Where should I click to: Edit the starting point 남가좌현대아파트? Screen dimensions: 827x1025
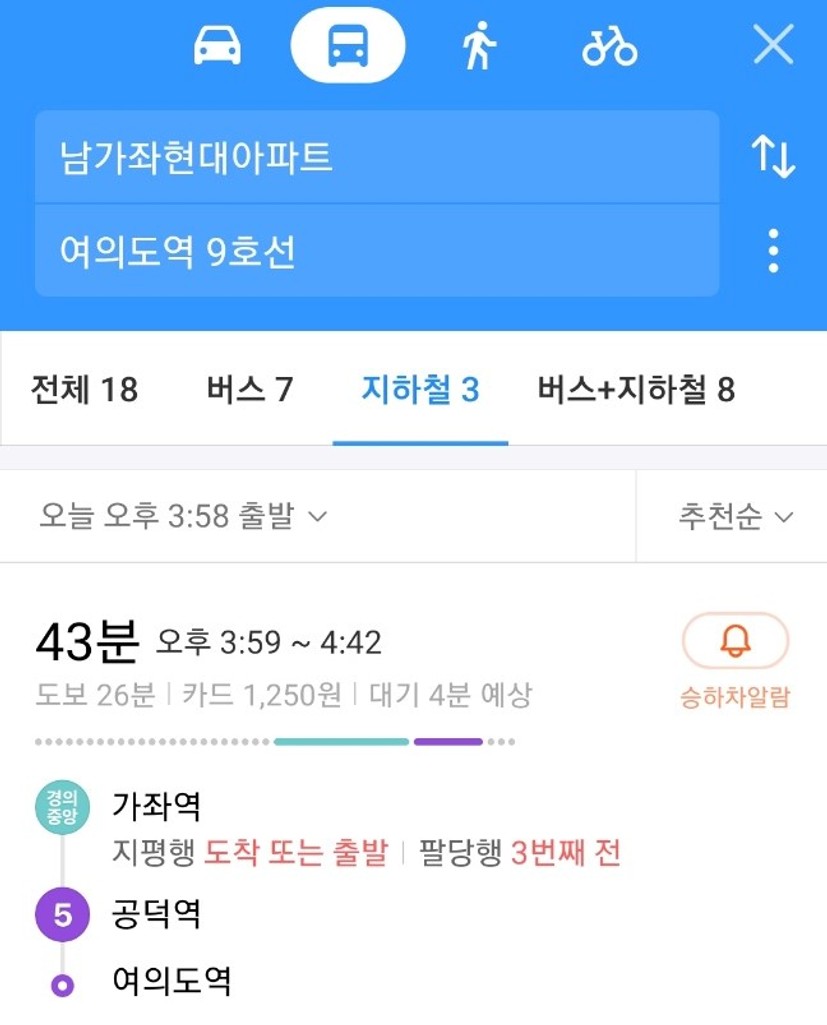point(376,157)
